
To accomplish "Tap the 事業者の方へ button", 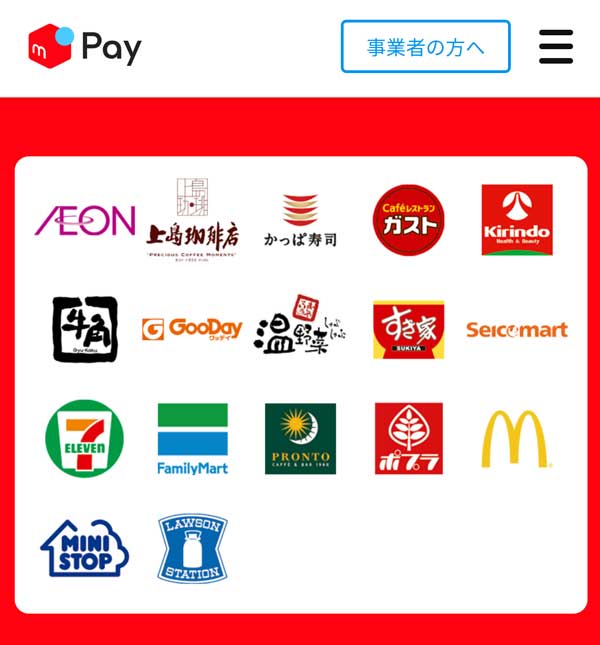I will click(425, 47).
